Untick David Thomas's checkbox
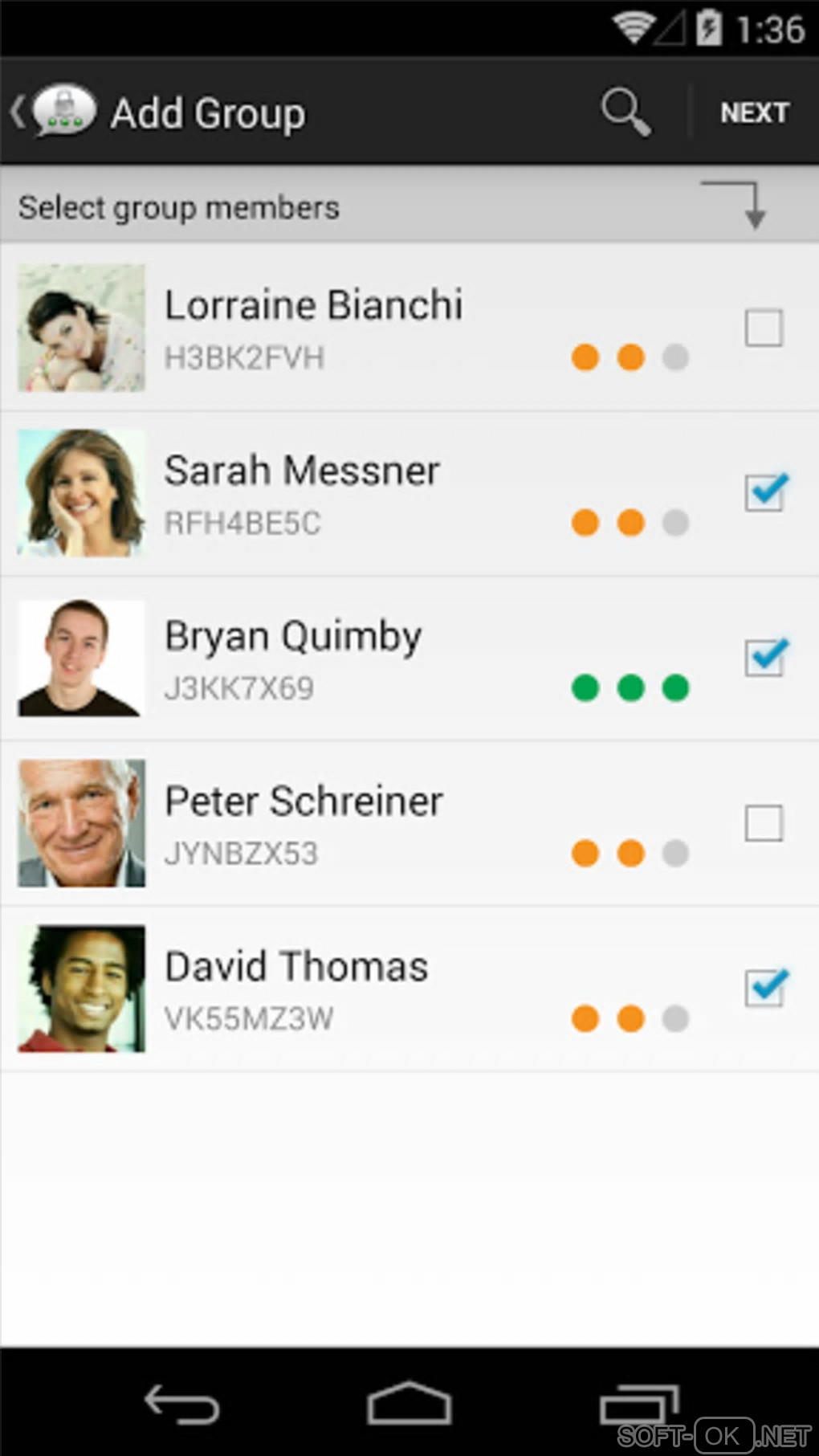Image resolution: width=819 pixels, height=1456 pixels. click(763, 989)
